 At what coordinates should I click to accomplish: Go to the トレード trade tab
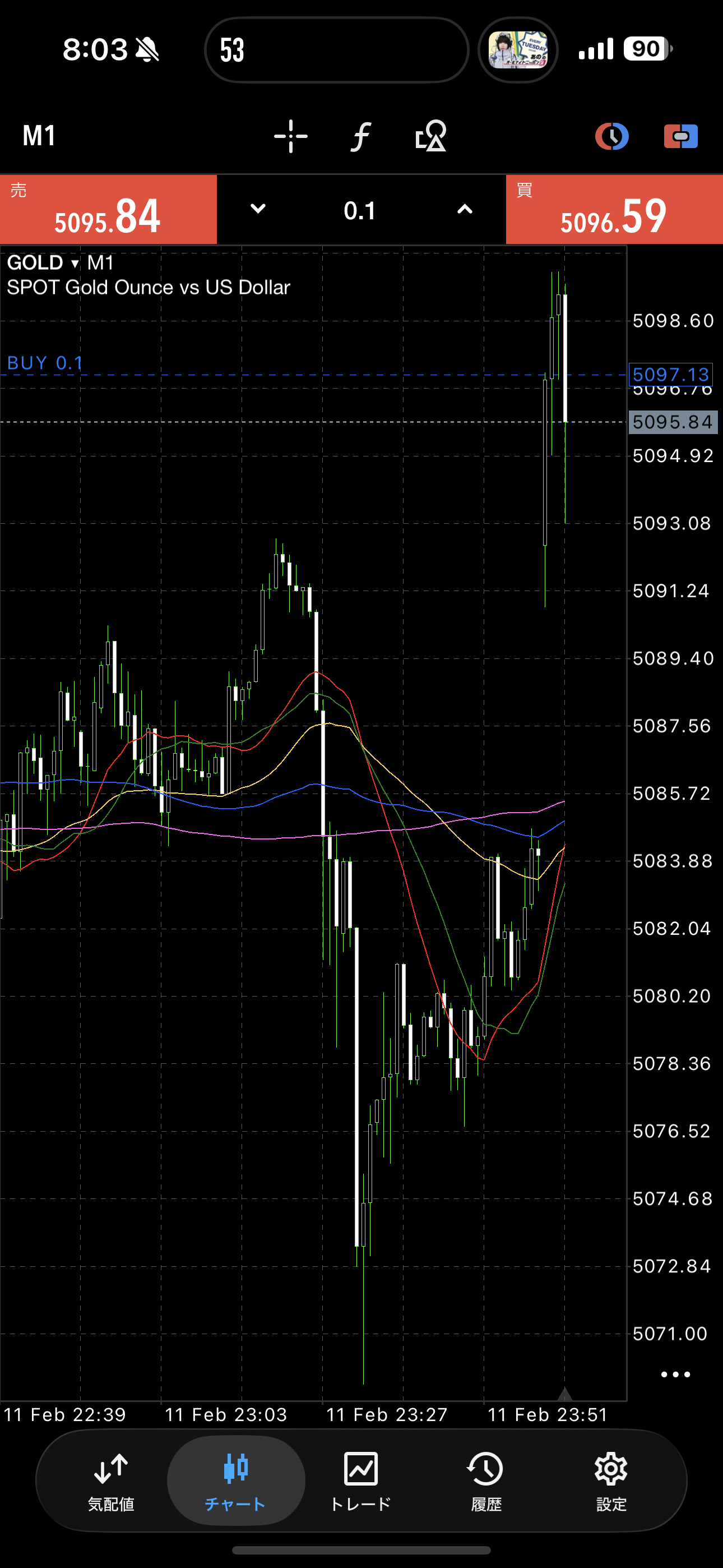(360, 1481)
